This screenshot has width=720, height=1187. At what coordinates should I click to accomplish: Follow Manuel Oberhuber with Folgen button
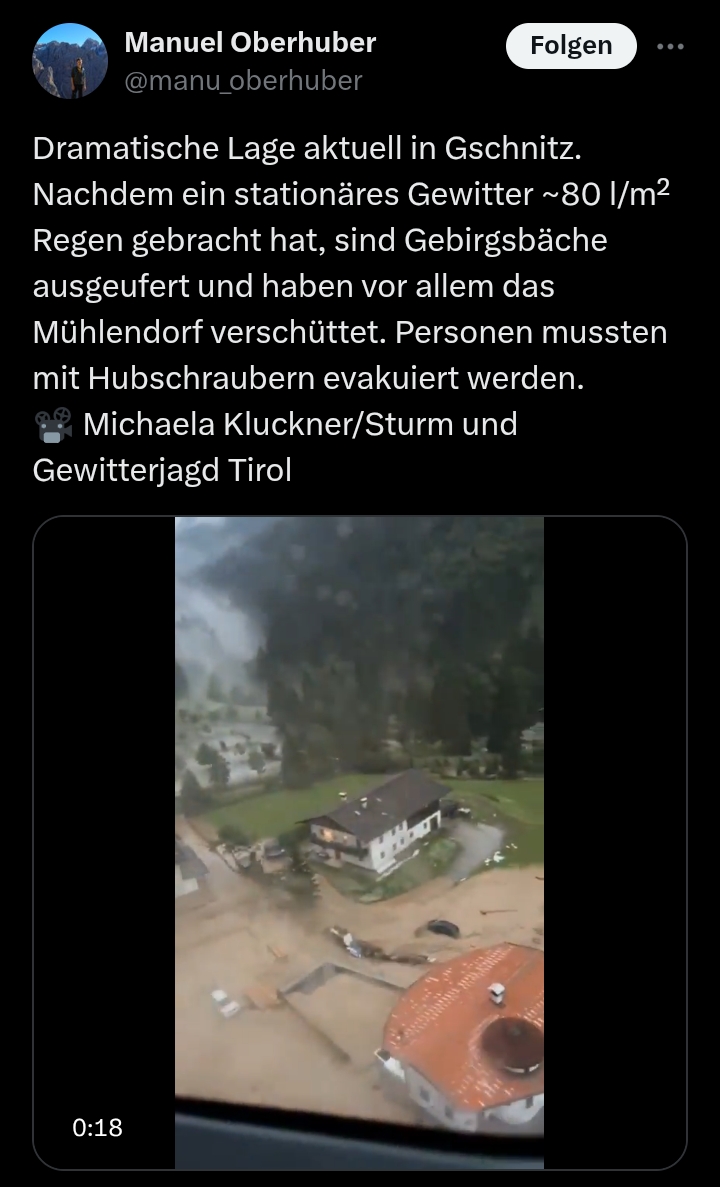click(x=571, y=46)
